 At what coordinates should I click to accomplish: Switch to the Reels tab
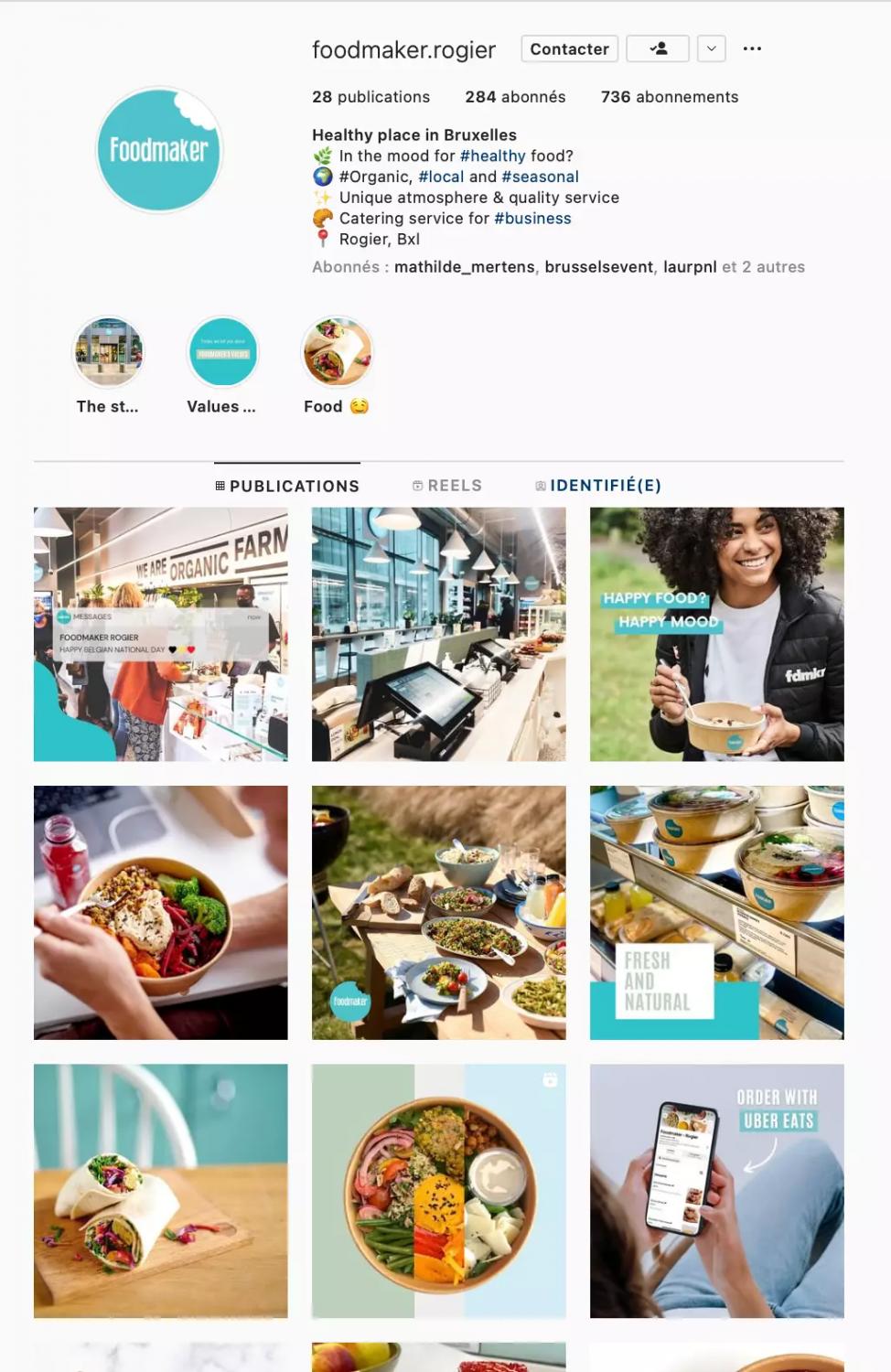[x=447, y=486]
